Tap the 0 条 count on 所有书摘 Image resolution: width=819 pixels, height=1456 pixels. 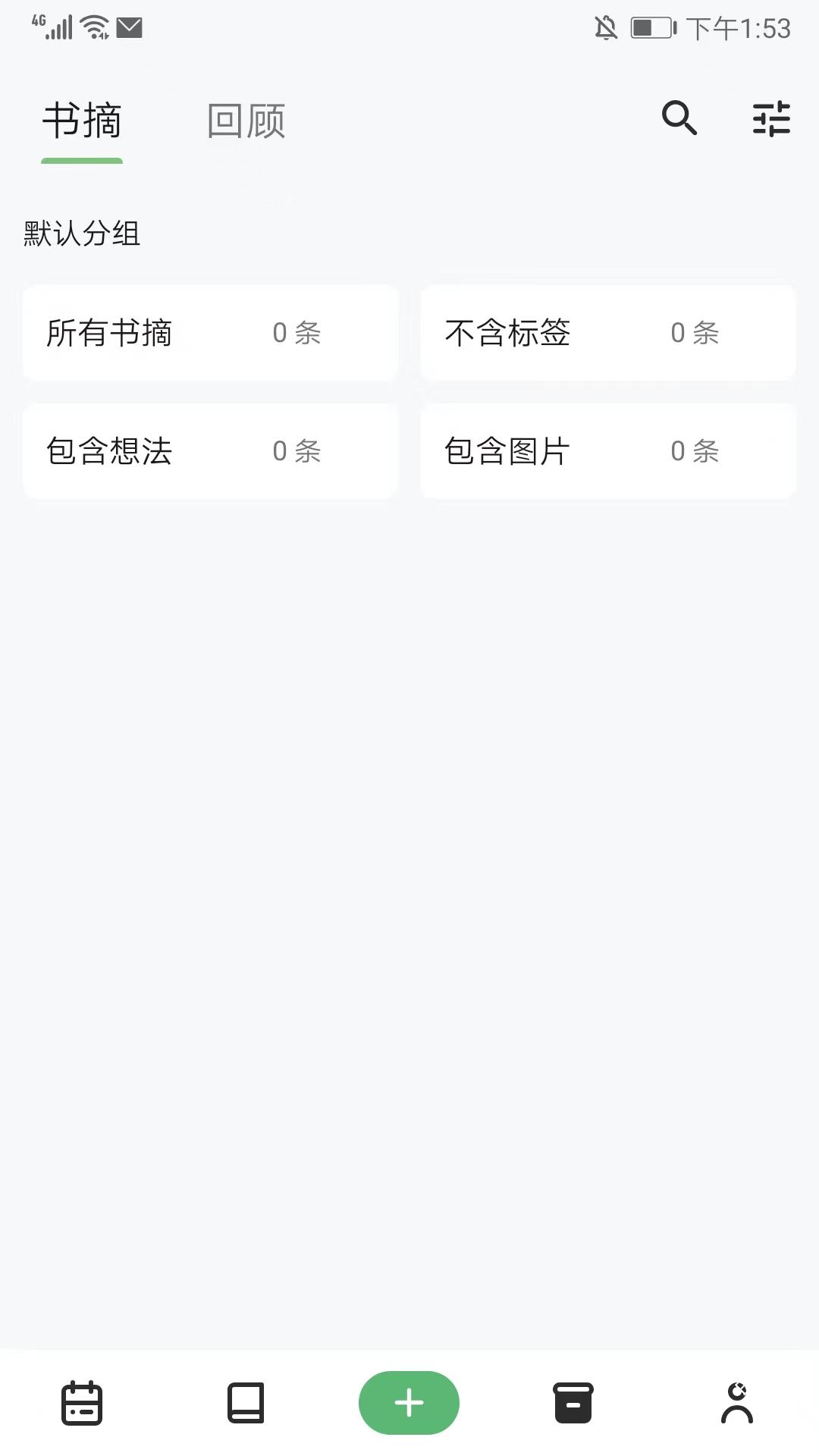[297, 332]
